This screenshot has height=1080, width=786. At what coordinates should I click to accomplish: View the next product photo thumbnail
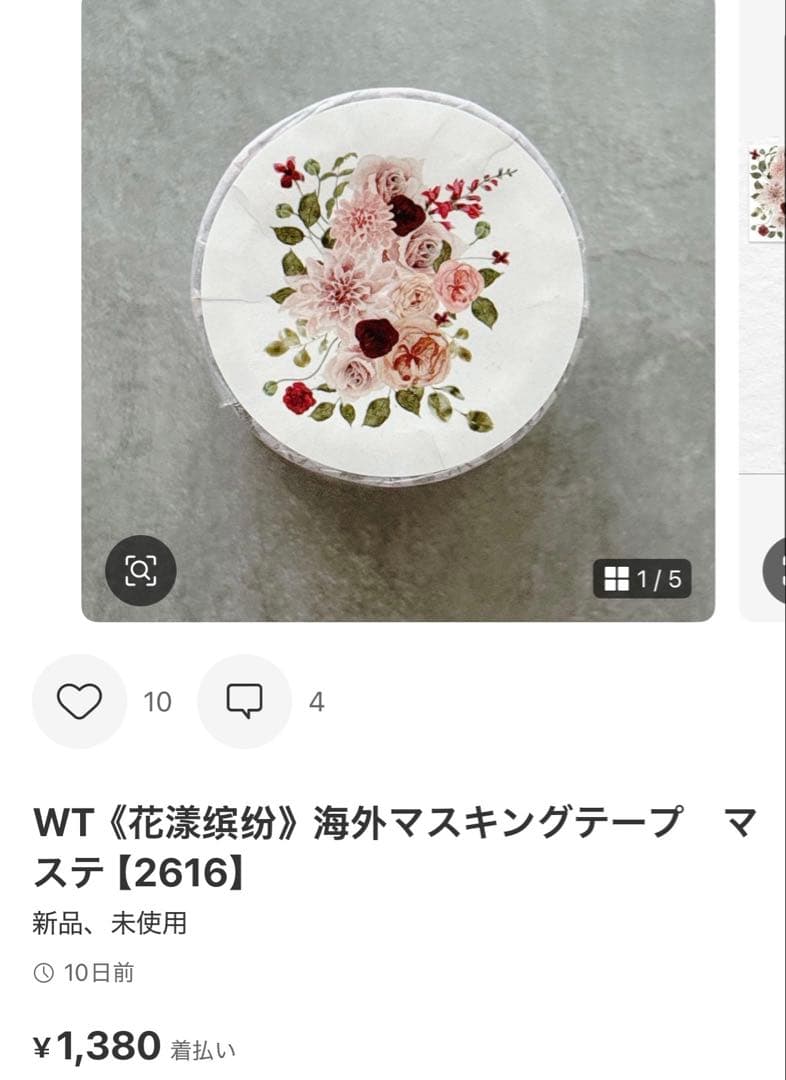pyautogui.click(x=764, y=300)
